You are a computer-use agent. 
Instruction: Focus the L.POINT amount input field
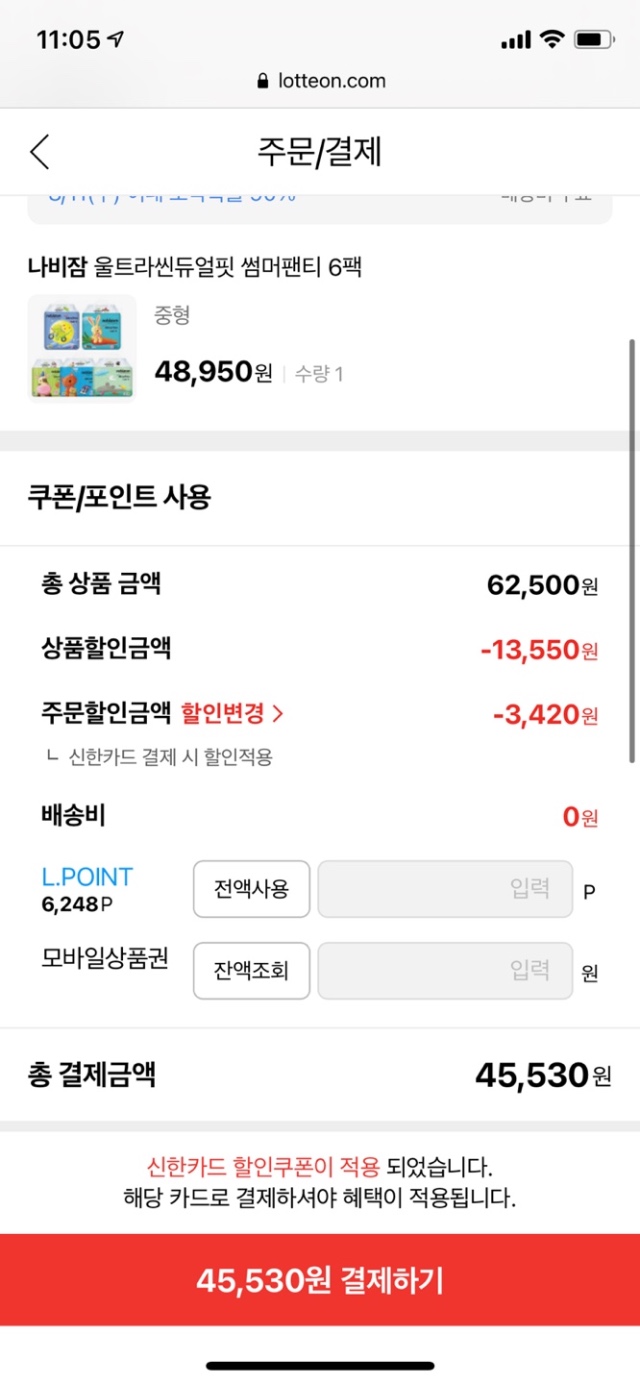pos(445,888)
